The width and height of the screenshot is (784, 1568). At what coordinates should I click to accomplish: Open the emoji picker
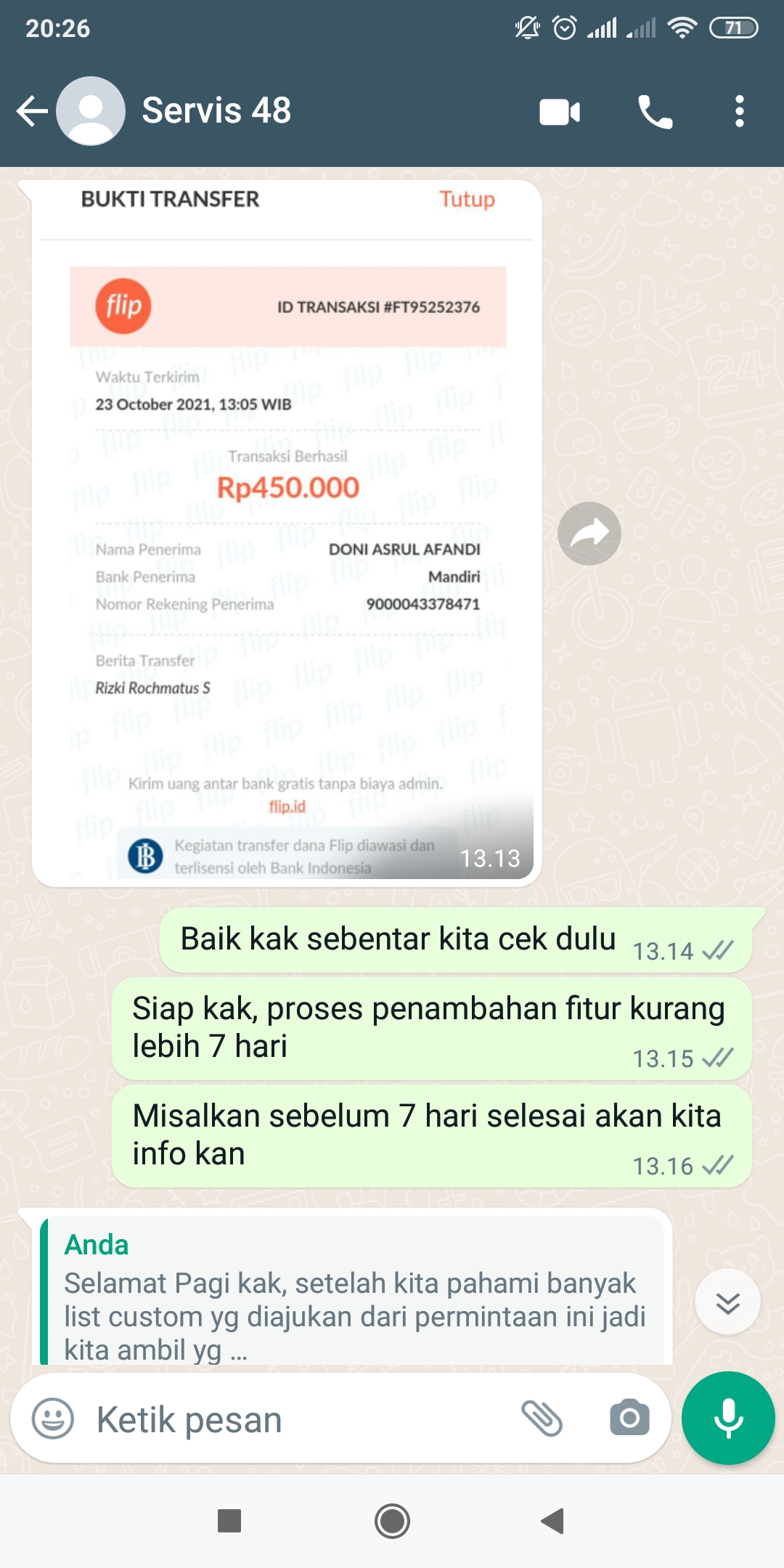[53, 1418]
